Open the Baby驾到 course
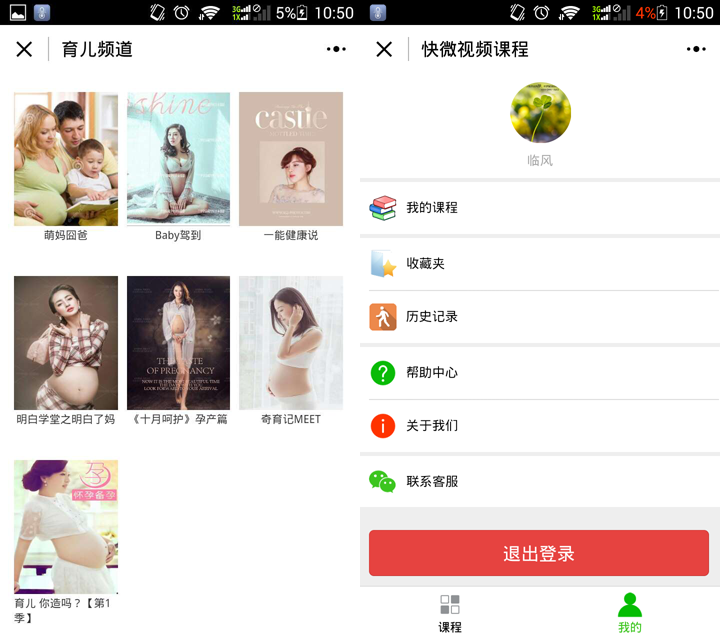This screenshot has height=640, width=720. coord(178,160)
